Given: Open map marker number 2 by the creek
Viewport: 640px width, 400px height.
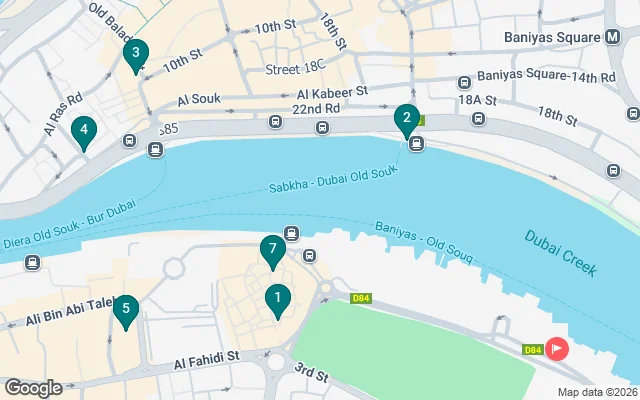Looking at the screenshot, I should tap(405, 120).
